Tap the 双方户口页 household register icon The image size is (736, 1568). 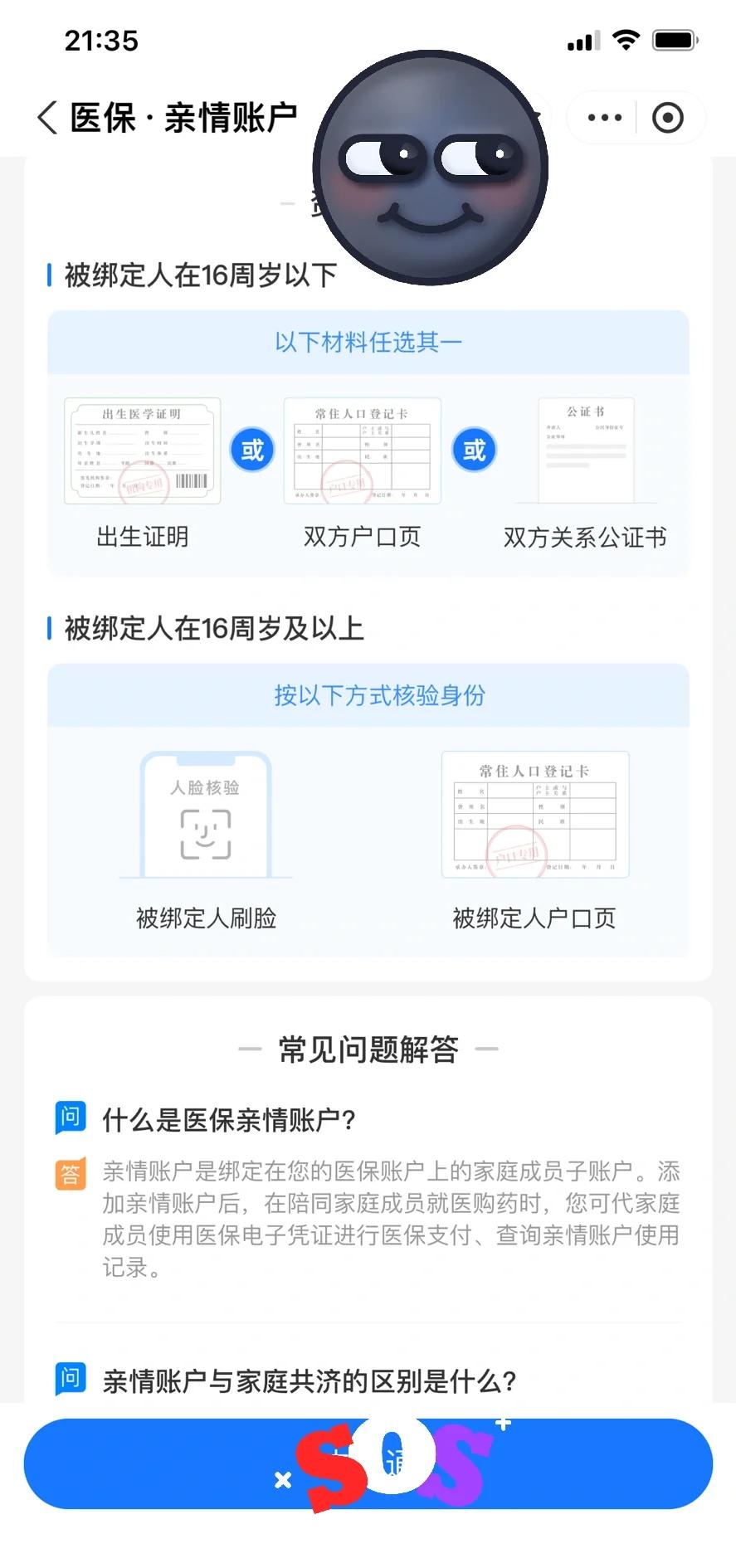363,452
